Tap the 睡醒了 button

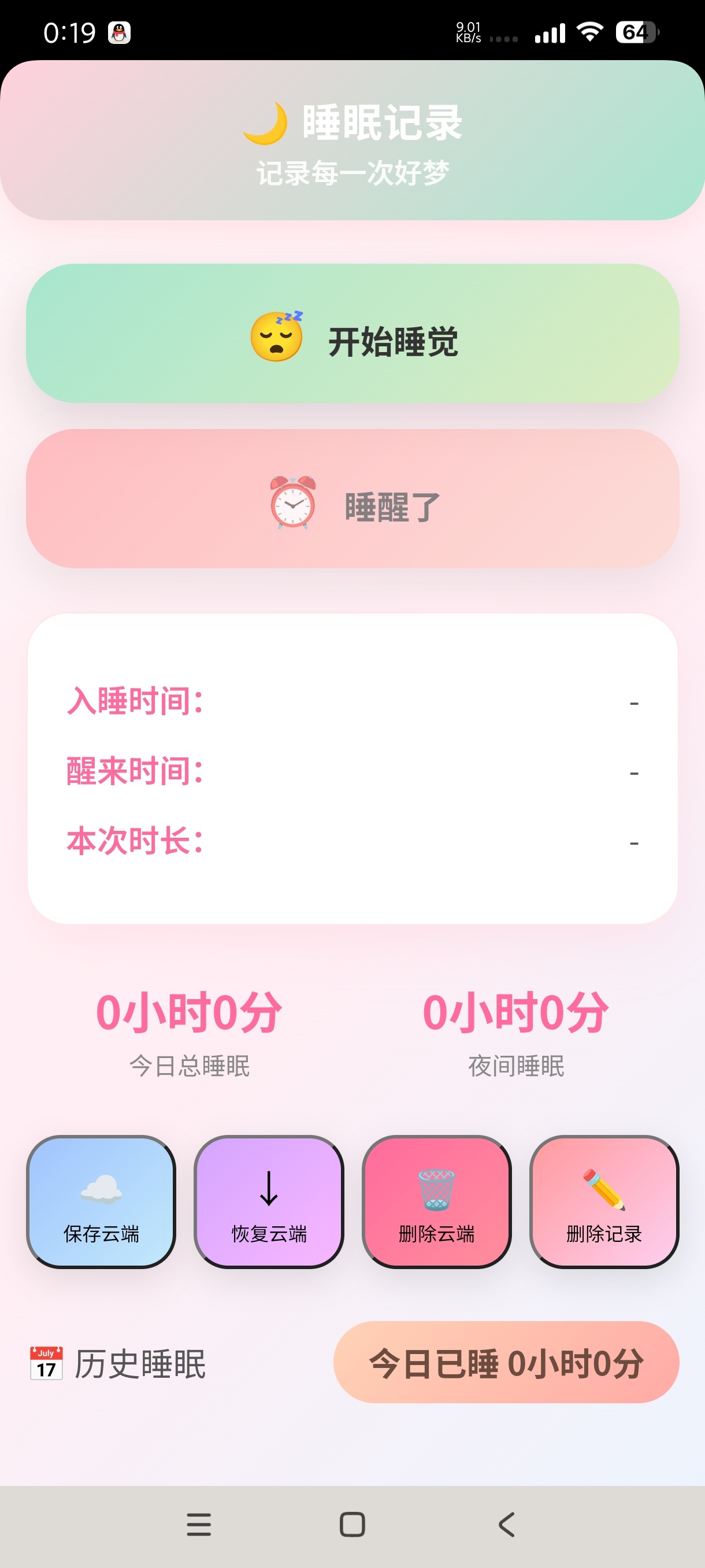click(352, 506)
